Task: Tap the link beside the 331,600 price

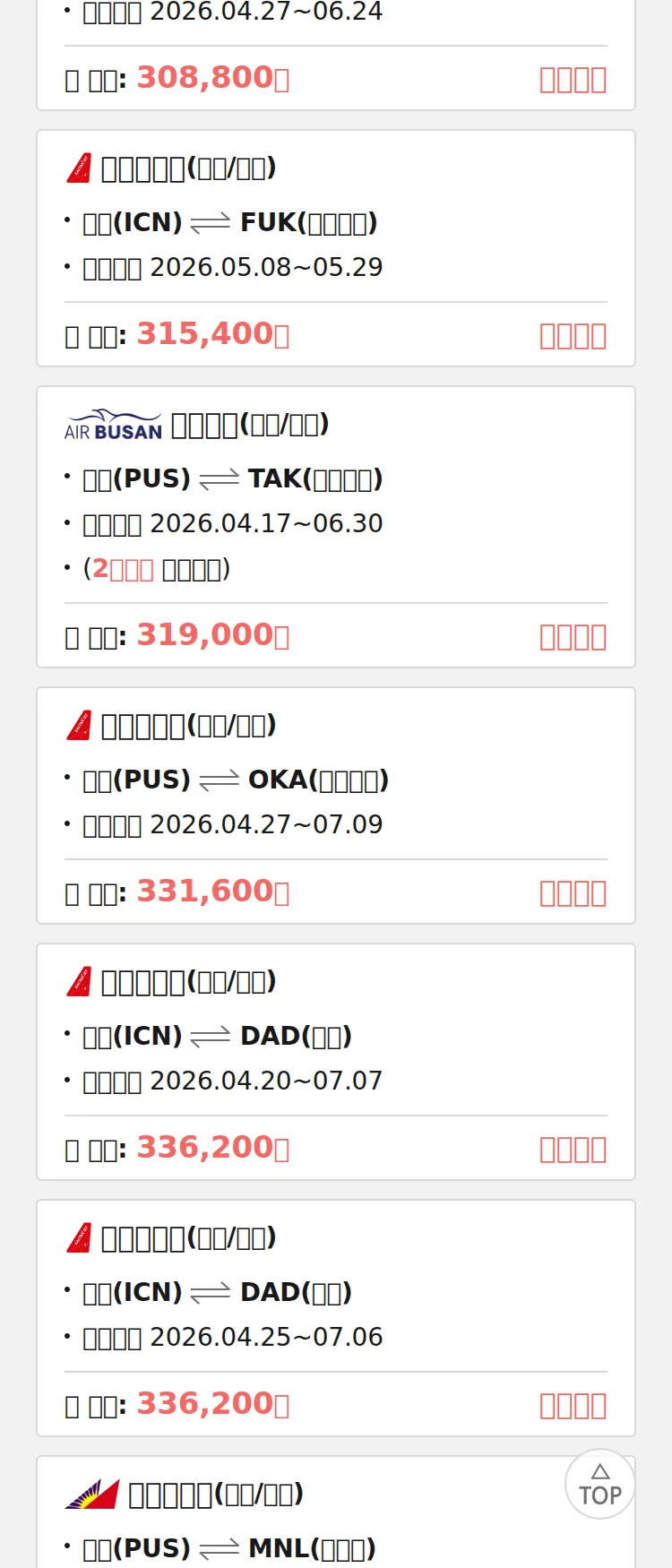Action: tap(573, 893)
